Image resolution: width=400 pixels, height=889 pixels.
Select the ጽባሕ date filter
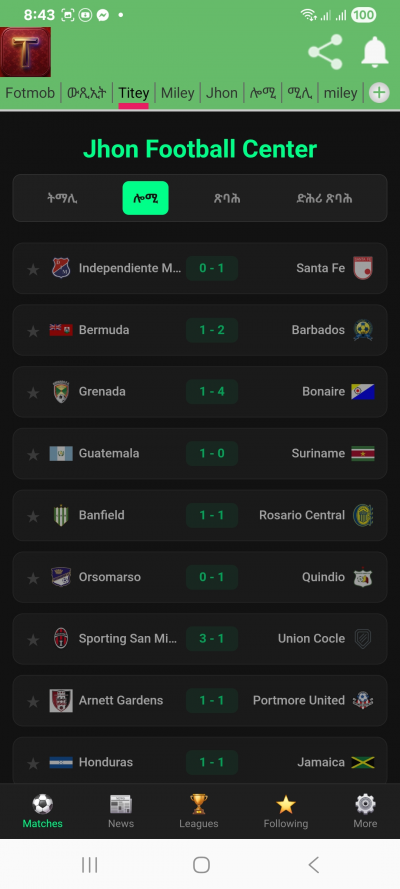click(227, 198)
